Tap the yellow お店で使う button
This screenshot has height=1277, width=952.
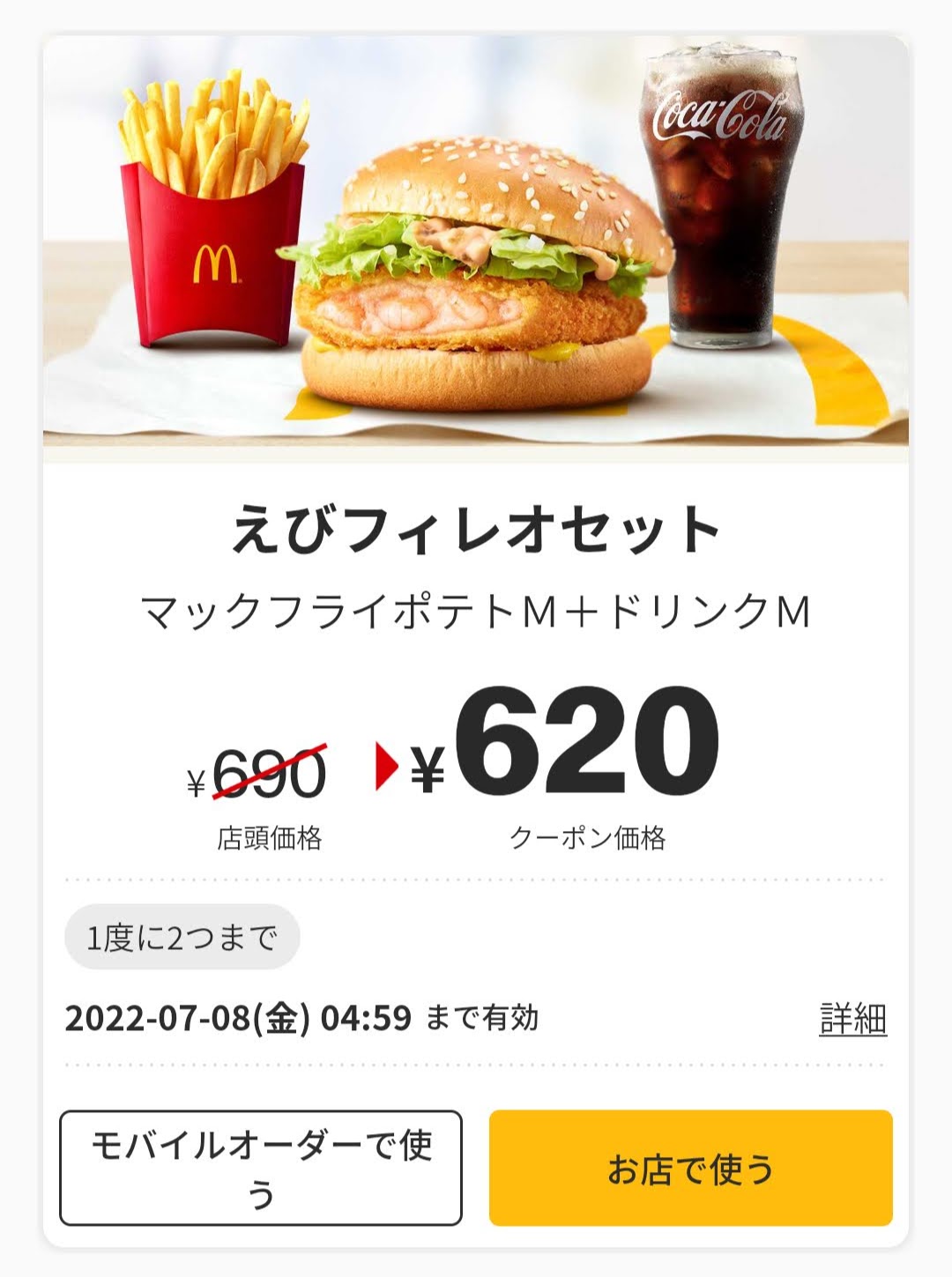[690, 1168]
